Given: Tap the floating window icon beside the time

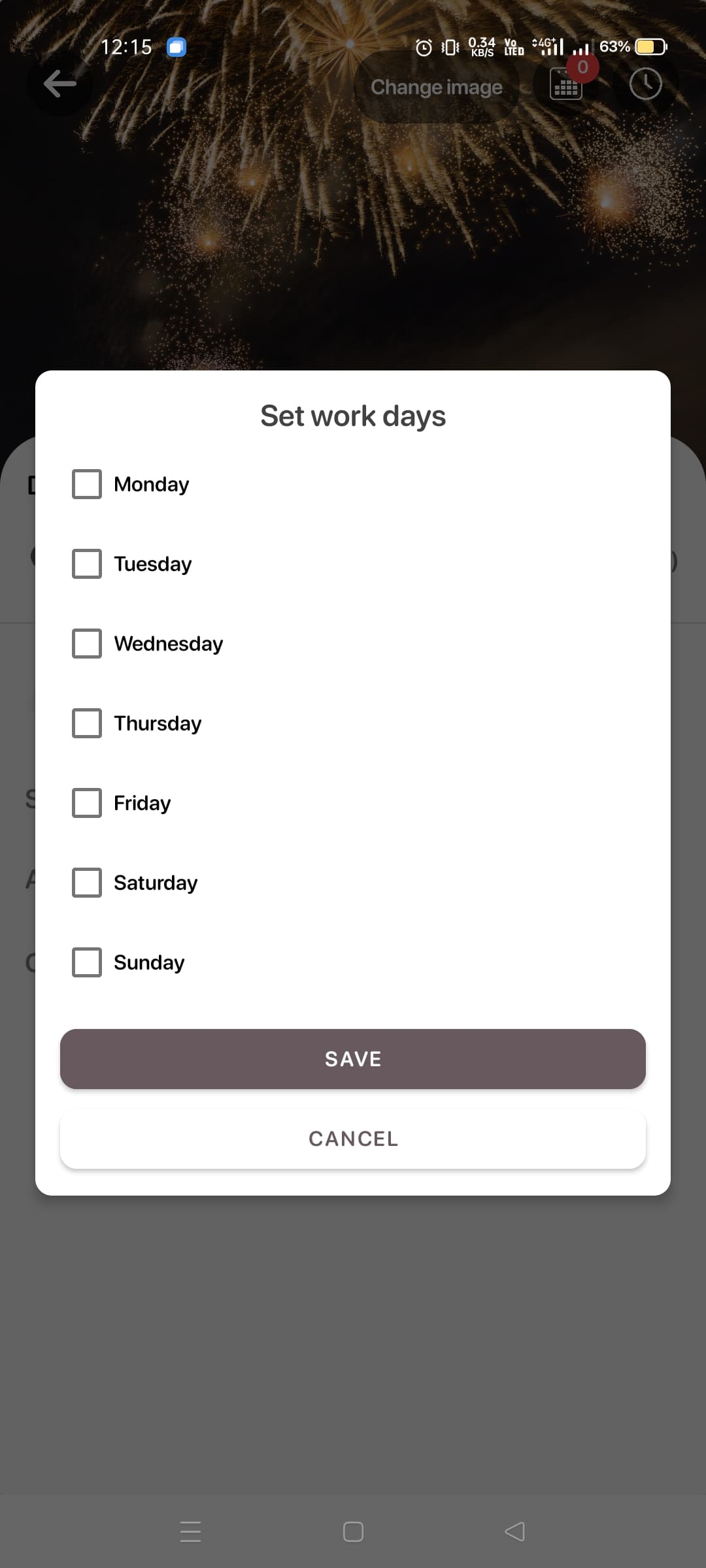Looking at the screenshot, I should click(175, 46).
